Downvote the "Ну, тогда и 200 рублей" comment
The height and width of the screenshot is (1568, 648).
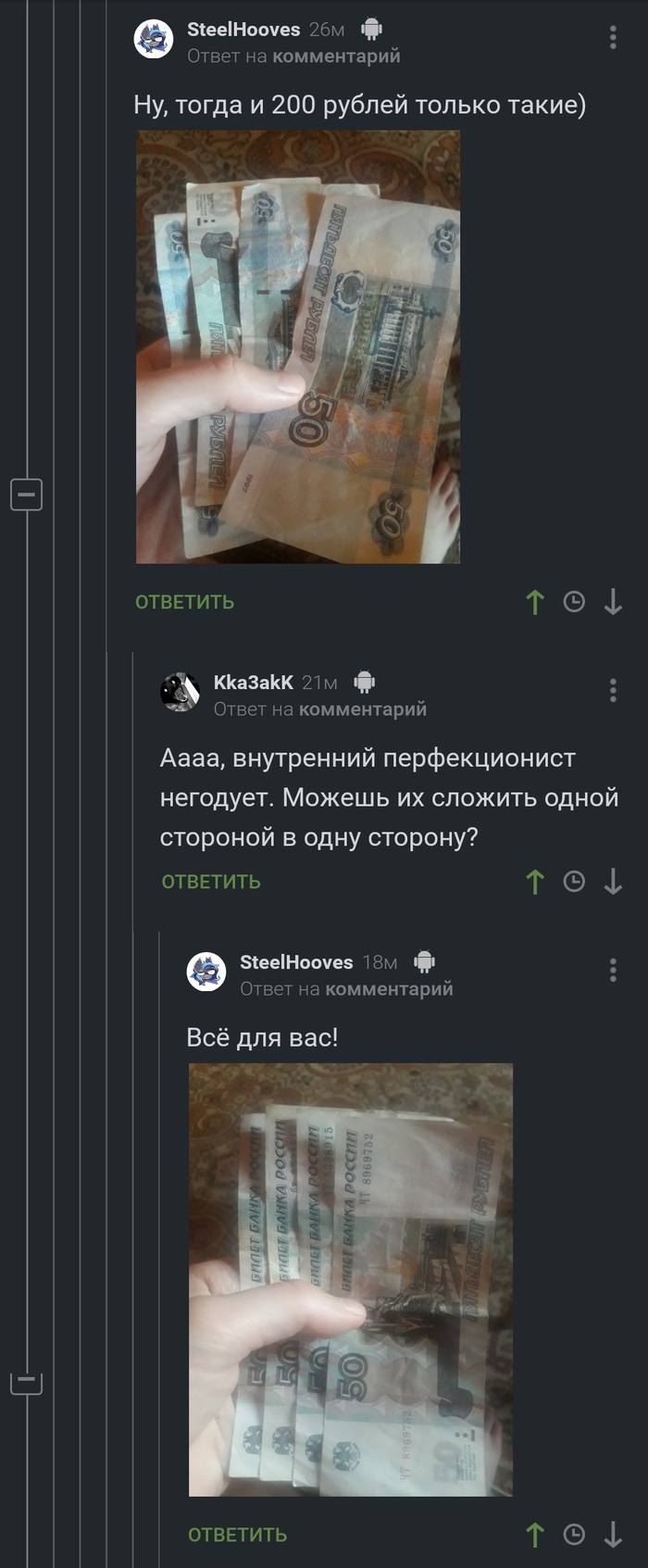click(613, 602)
